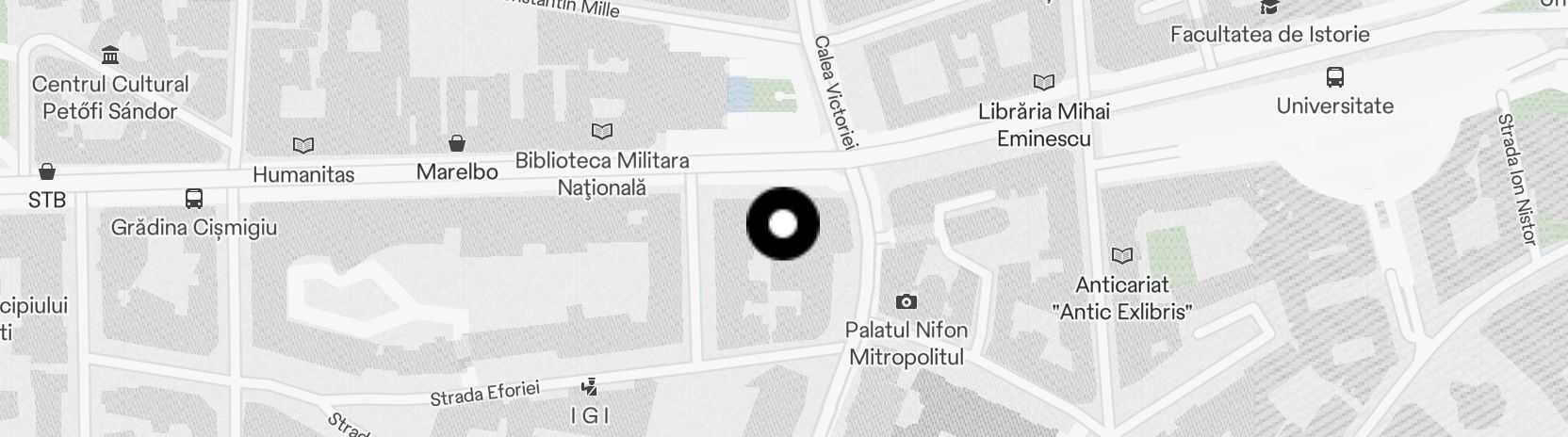Open Anticariat Antic Exlibris place
The height and width of the screenshot is (437, 1568).
point(1121,256)
